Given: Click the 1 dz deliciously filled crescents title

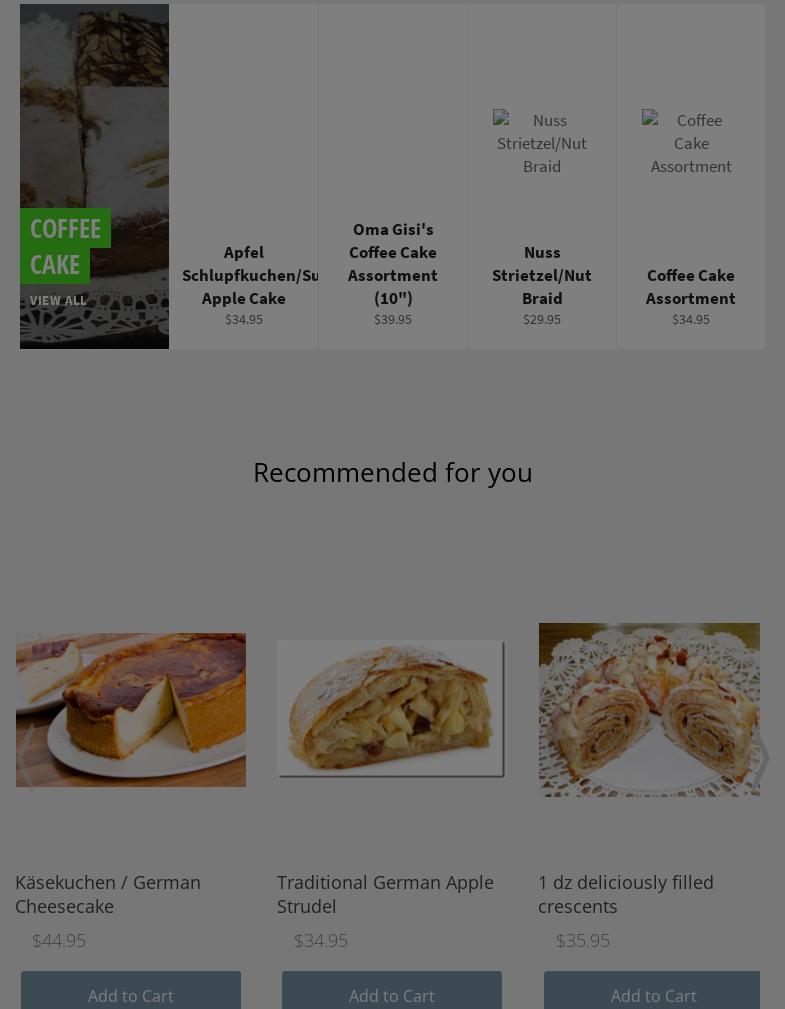Looking at the screenshot, I should coord(626,894).
